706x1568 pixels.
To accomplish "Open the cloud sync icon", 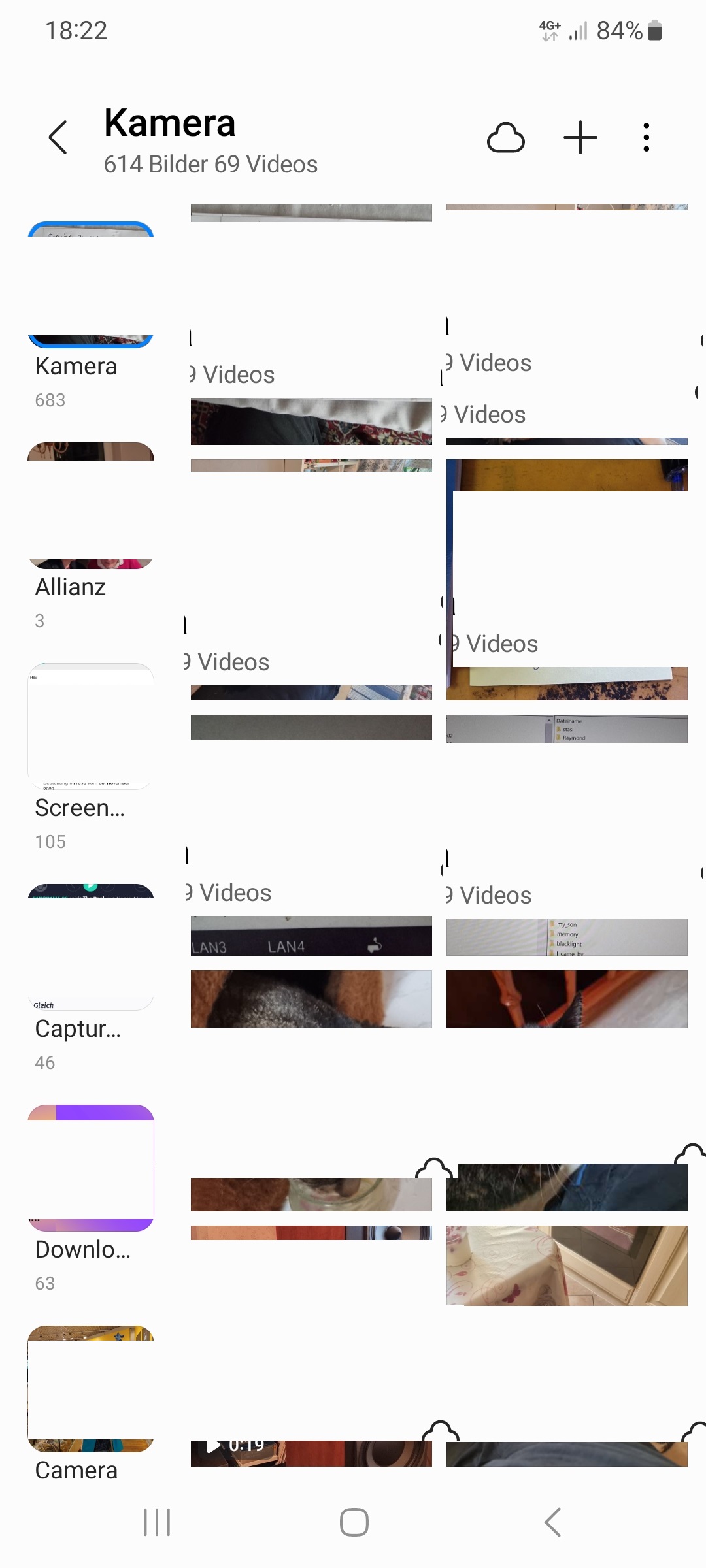I will click(505, 138).
